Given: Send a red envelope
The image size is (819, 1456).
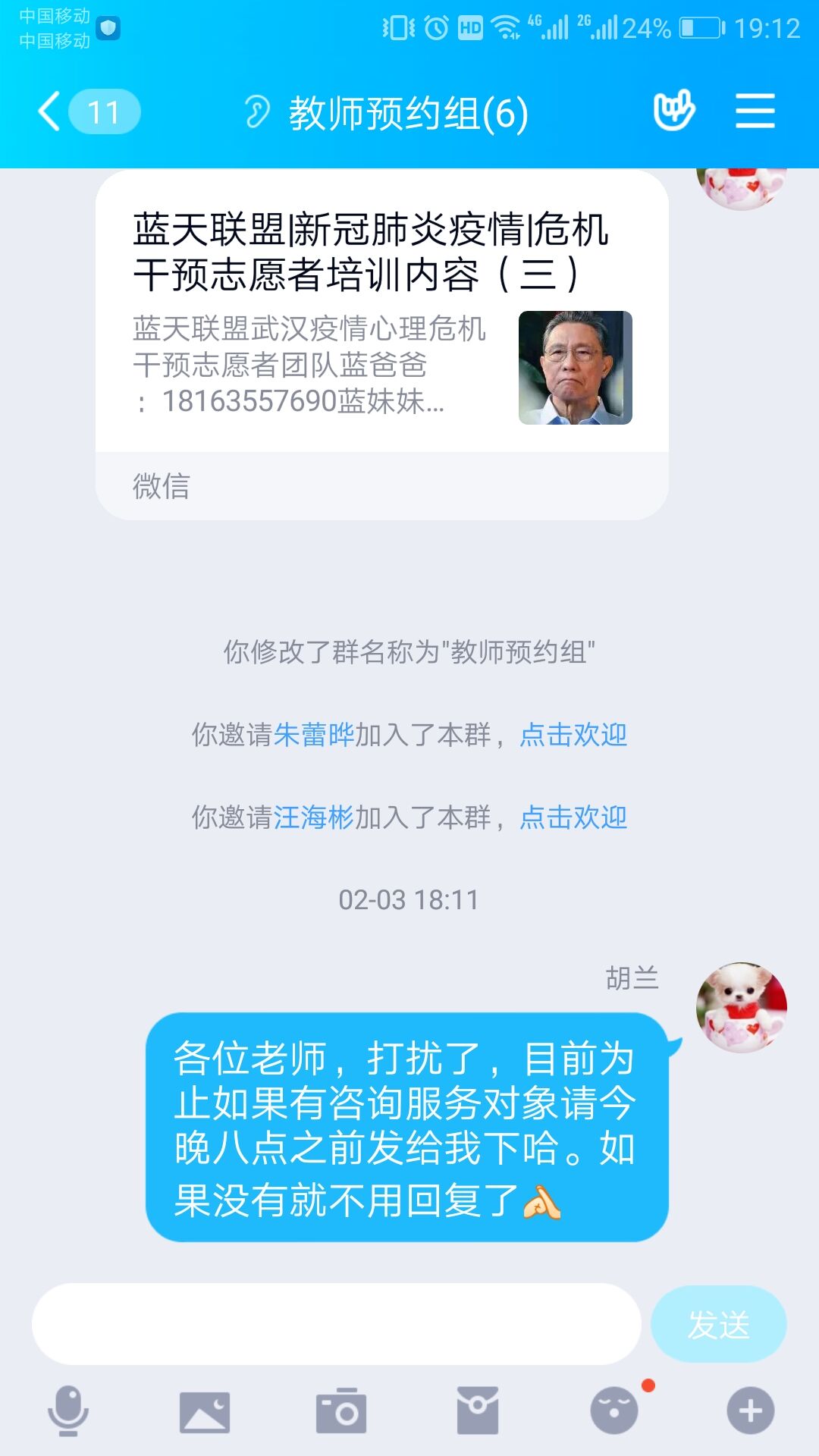Looking at the screenshot, I should click(x=478, y=1411).
